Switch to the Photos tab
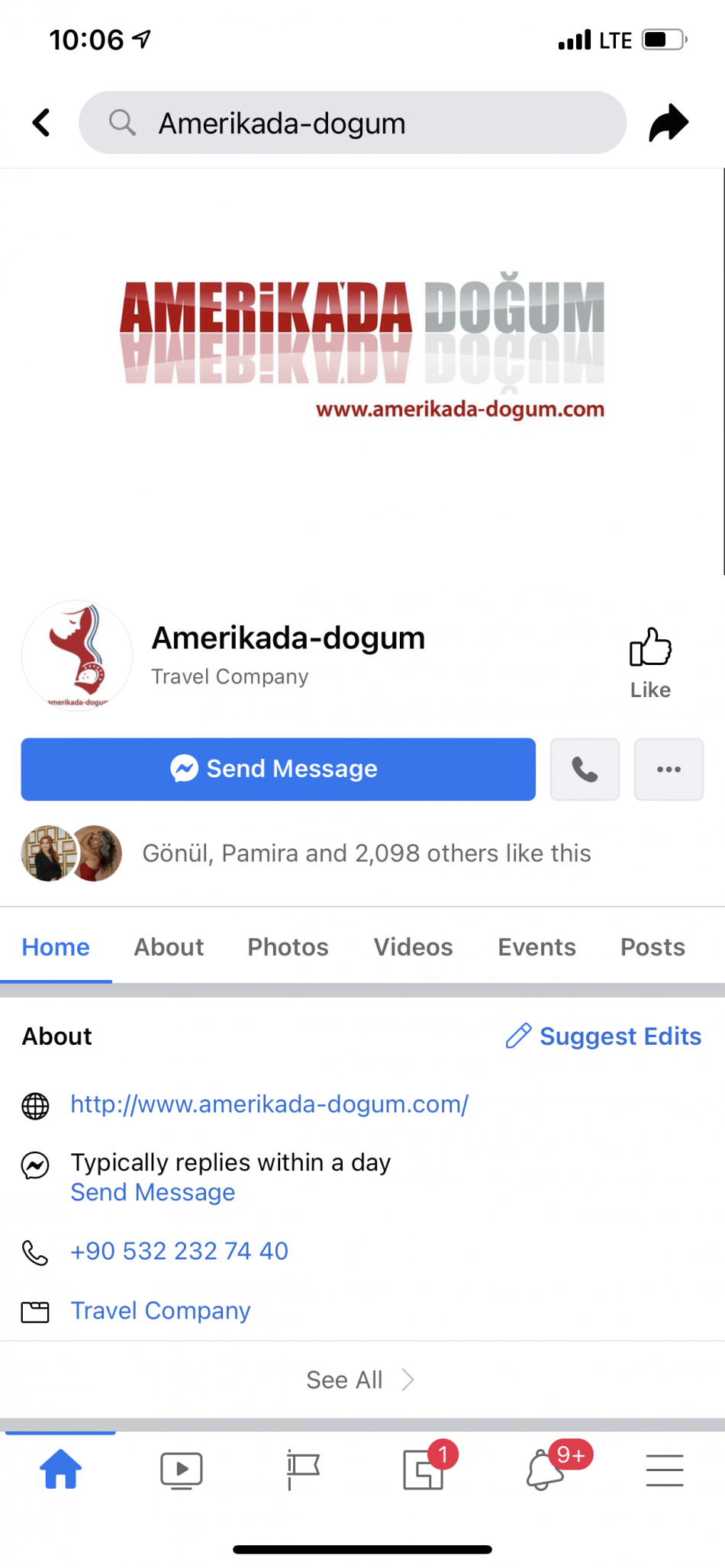 (x=288, y=946)
